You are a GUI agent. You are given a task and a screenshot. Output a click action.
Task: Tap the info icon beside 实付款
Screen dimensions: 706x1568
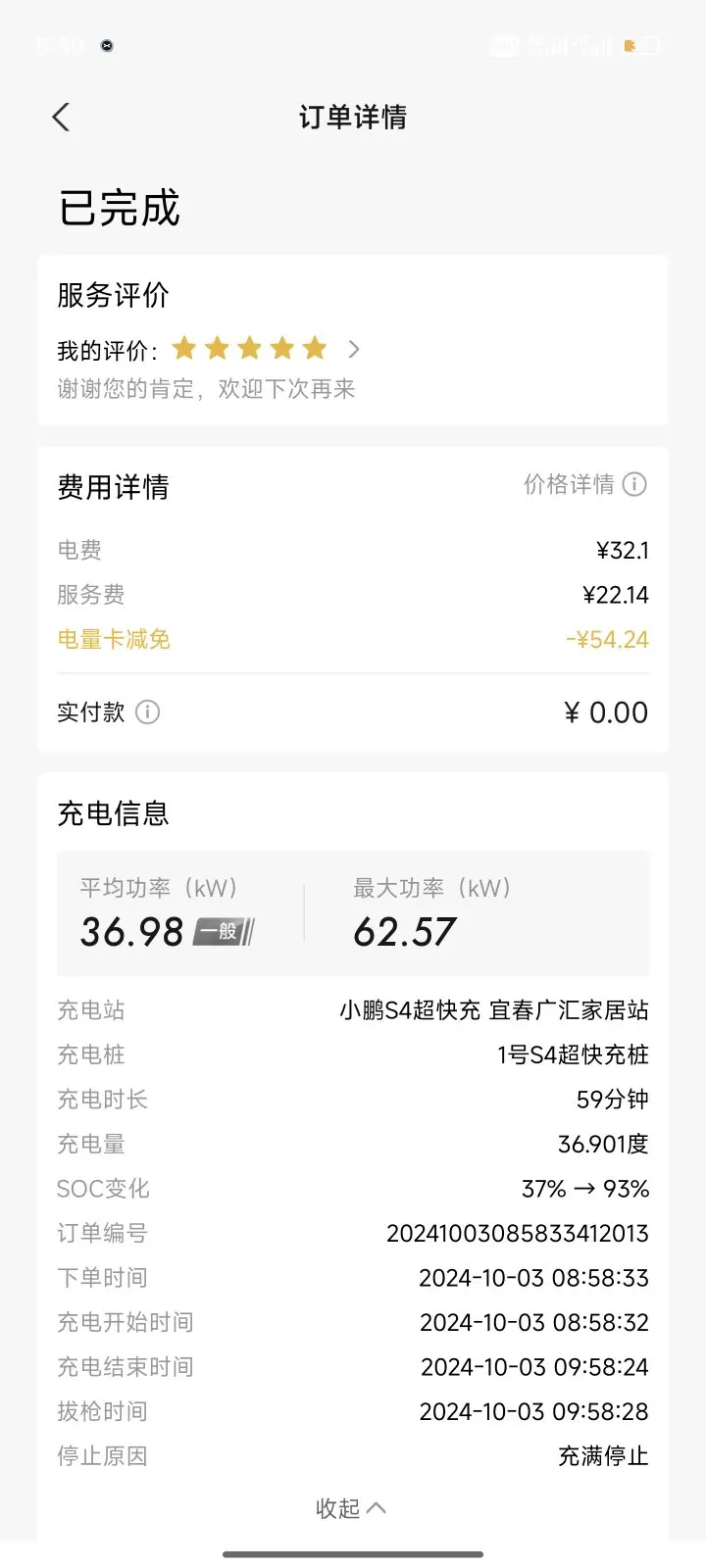pyautogui.click(x=147, y=712)
